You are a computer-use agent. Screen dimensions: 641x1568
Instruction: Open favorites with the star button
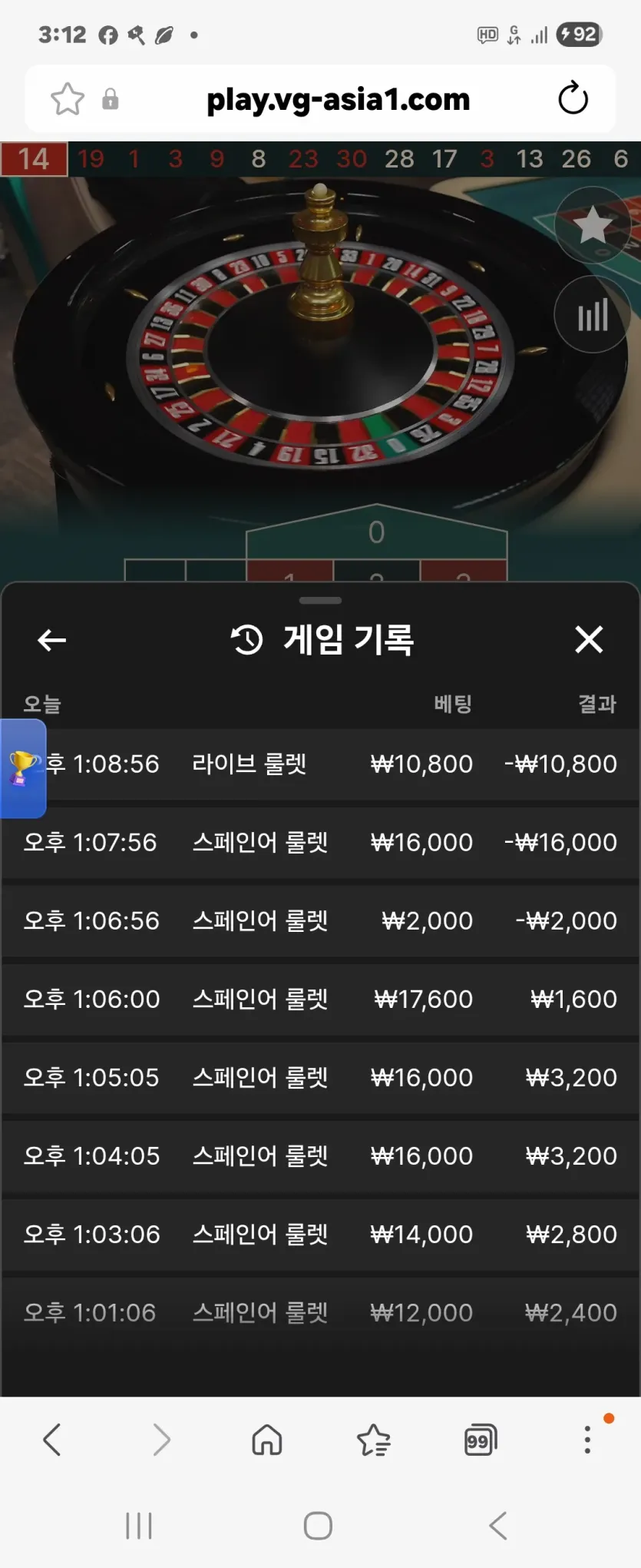(593, 225)
